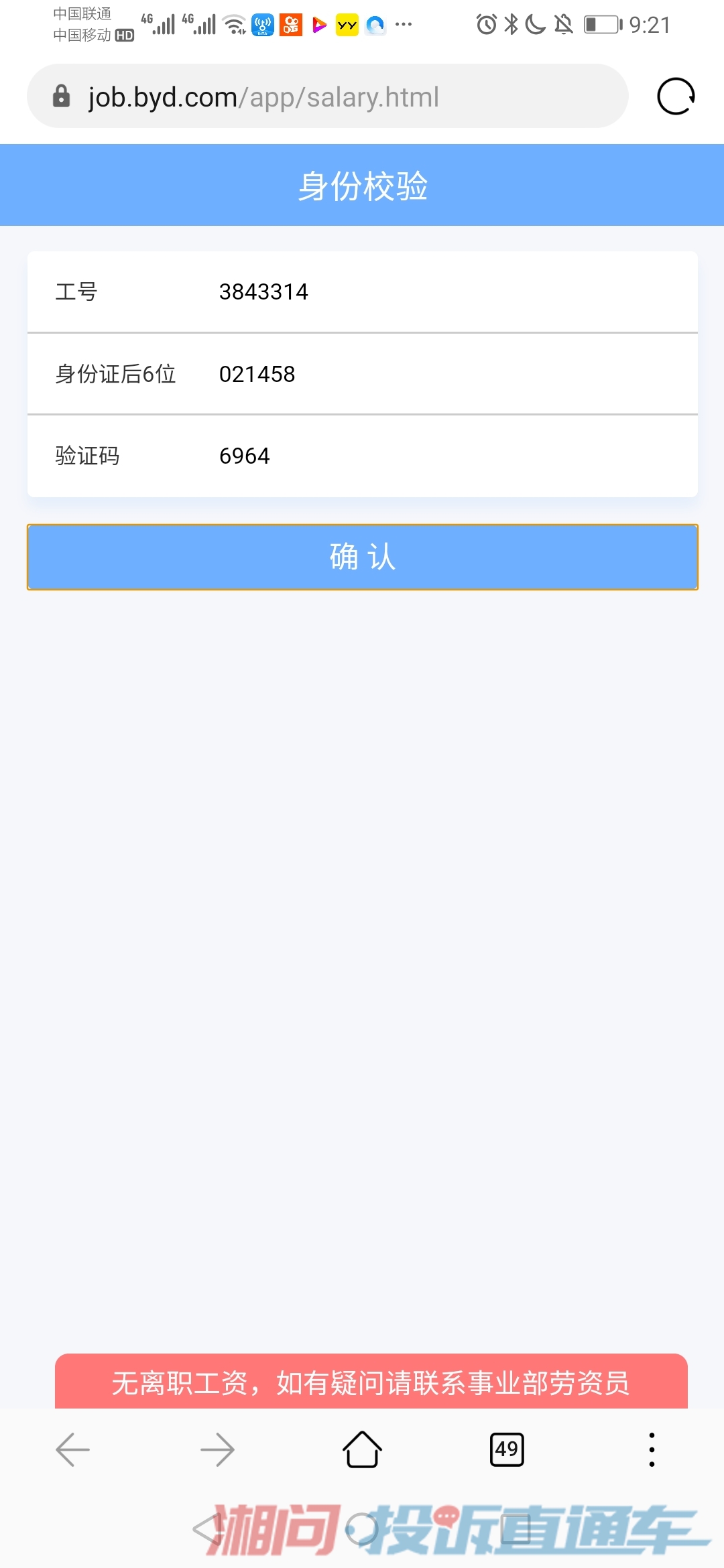Open browser home page
Image resolution: width=724 pixels, height=1568 pixels.
pos(362,1449)
